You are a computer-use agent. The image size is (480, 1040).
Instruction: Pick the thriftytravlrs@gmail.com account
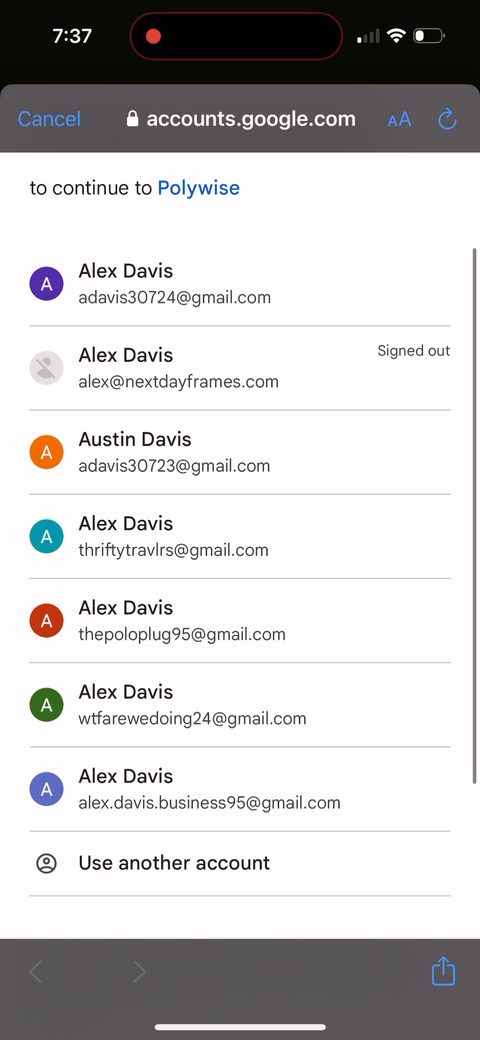coord(240,537)
